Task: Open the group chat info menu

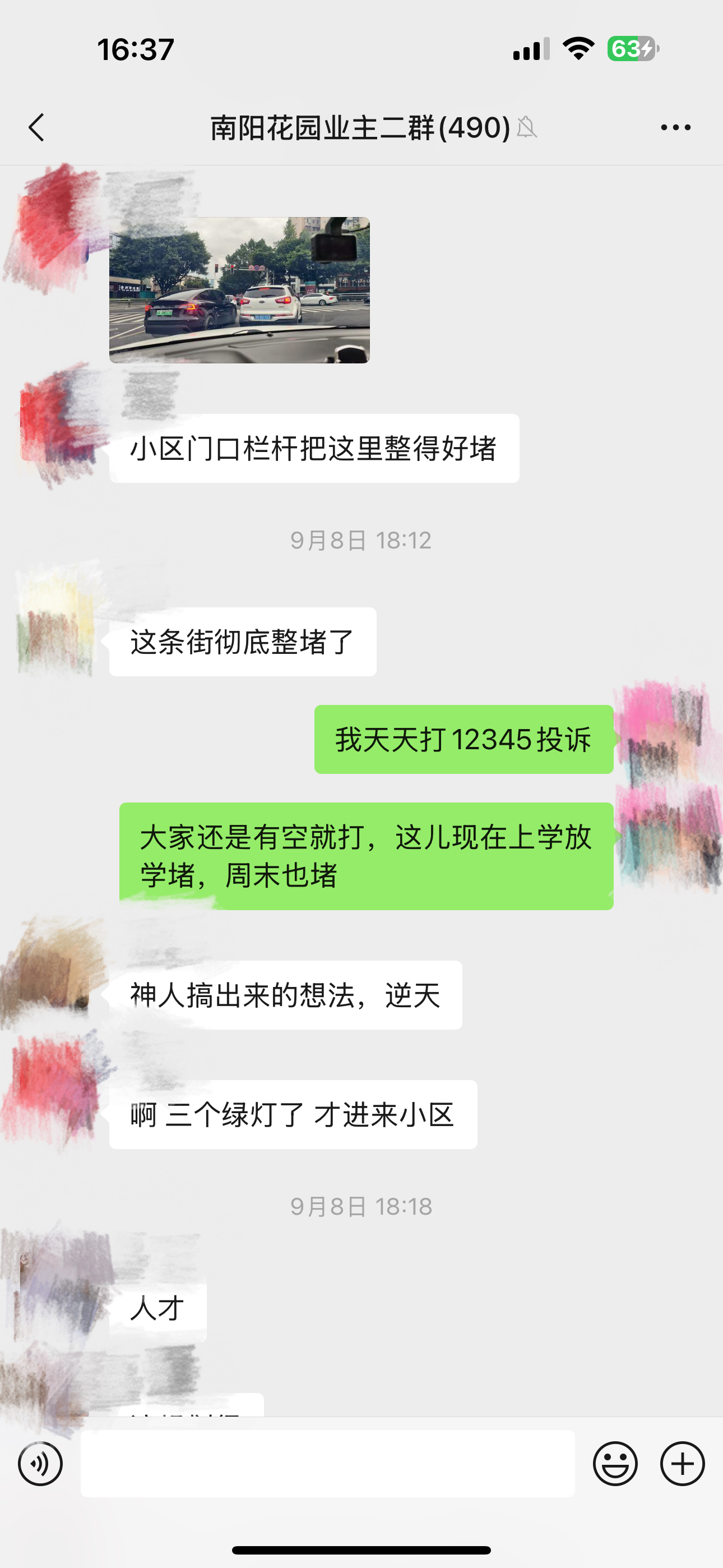Action: pyautogui.click(x=675, y=127)
